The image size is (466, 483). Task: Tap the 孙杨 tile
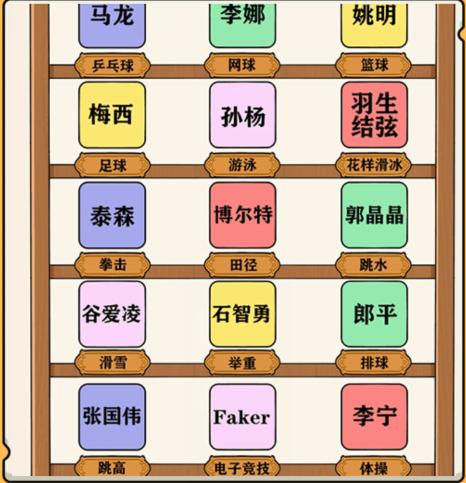pyautogui.click(x=243, y=115)
